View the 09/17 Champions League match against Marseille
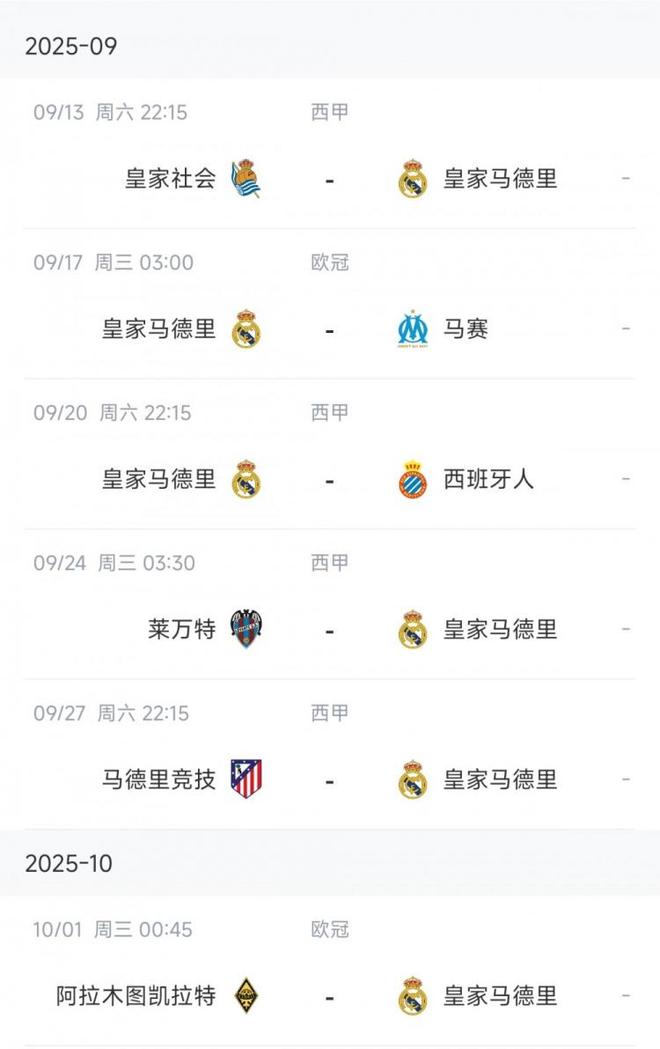This screenshot has height=1049, width=660. pyautogui.click(x=329, y=329)
